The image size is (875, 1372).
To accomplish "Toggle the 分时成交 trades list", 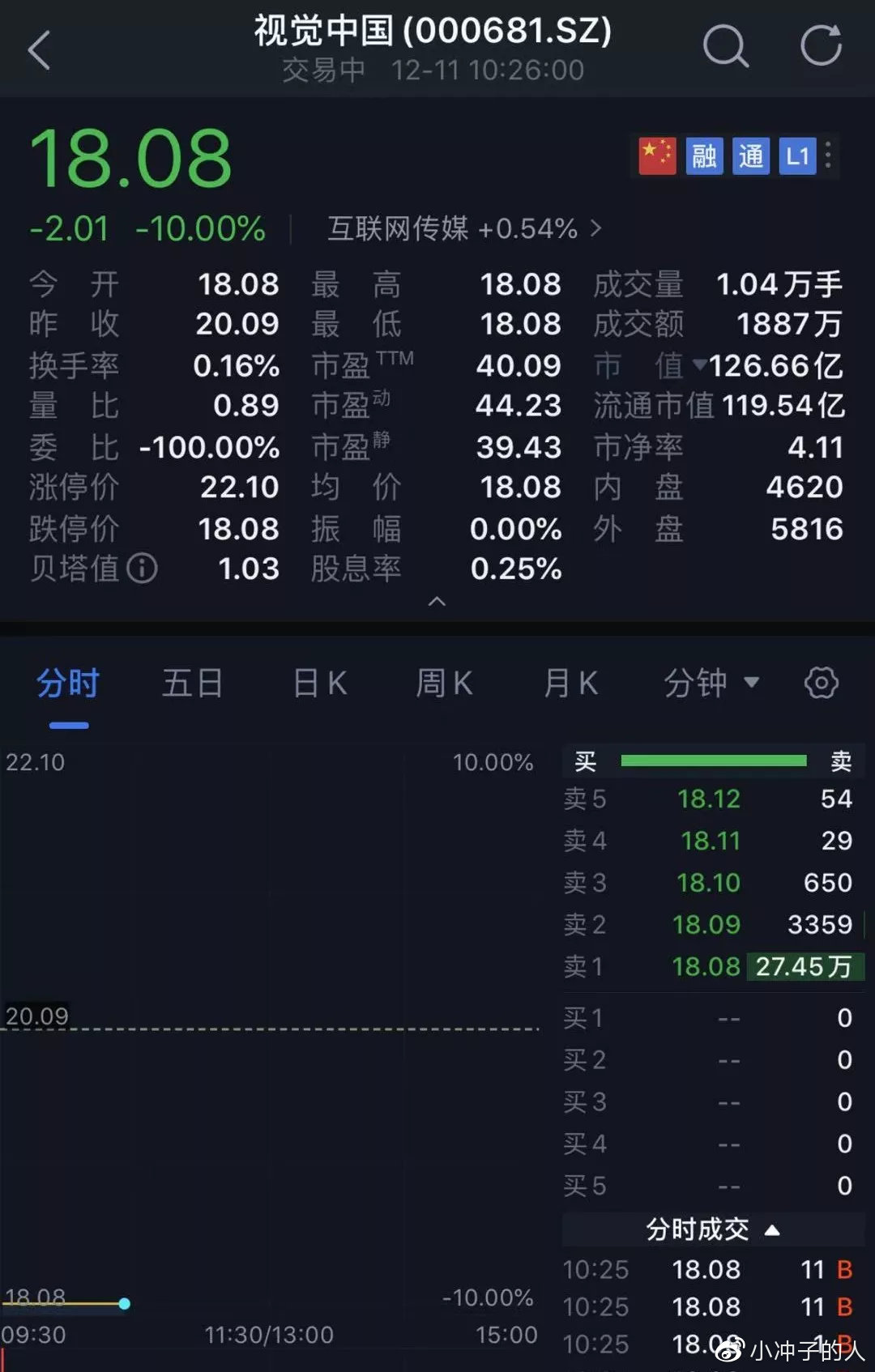I will (x=712, y=1229).
